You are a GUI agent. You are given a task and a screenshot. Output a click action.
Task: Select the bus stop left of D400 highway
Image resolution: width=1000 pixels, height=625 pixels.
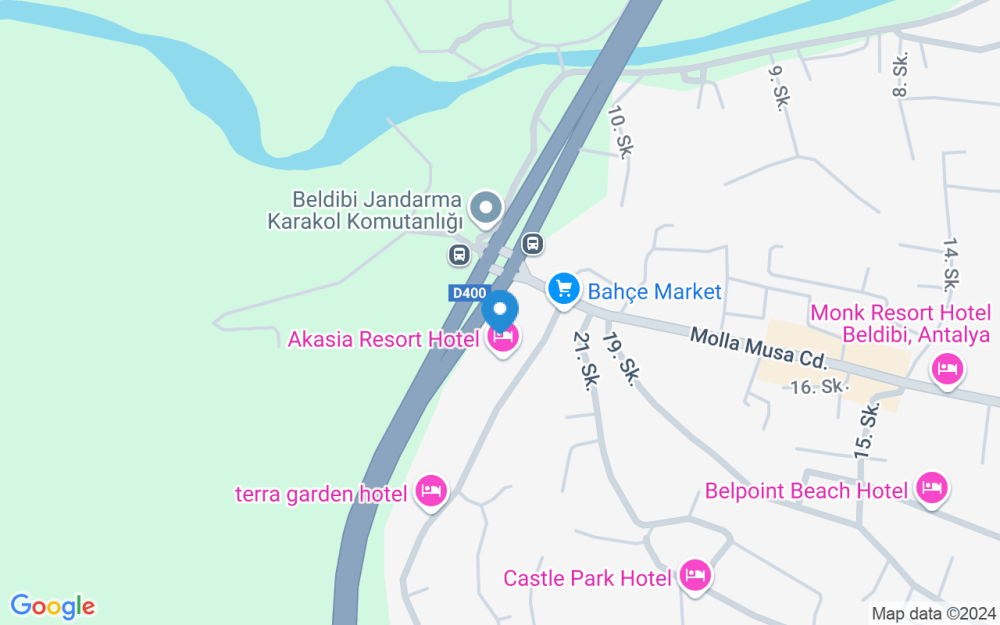[459, 254]
